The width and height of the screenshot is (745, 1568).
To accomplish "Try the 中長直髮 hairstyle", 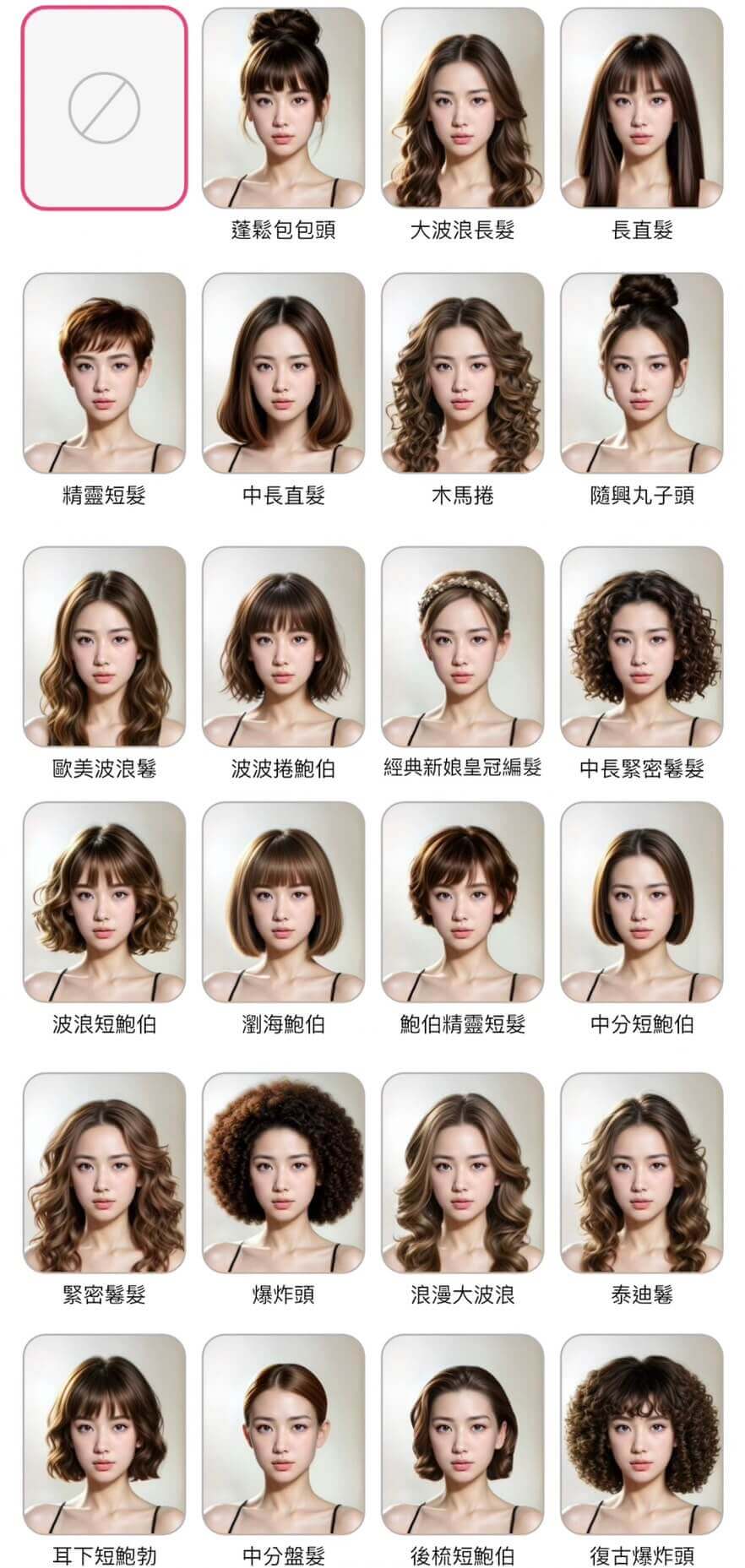I will 283,372.
